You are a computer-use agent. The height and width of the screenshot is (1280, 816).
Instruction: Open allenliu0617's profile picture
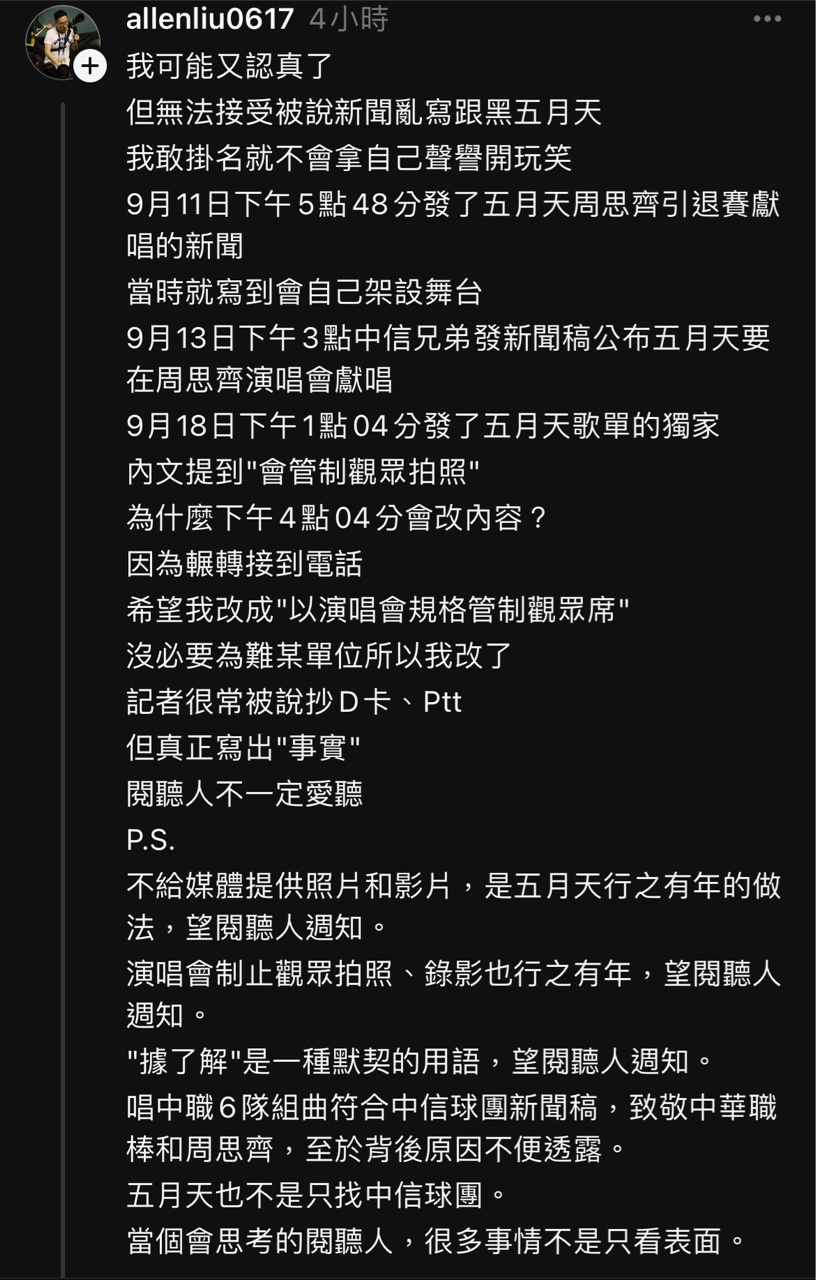click(58, 41)
